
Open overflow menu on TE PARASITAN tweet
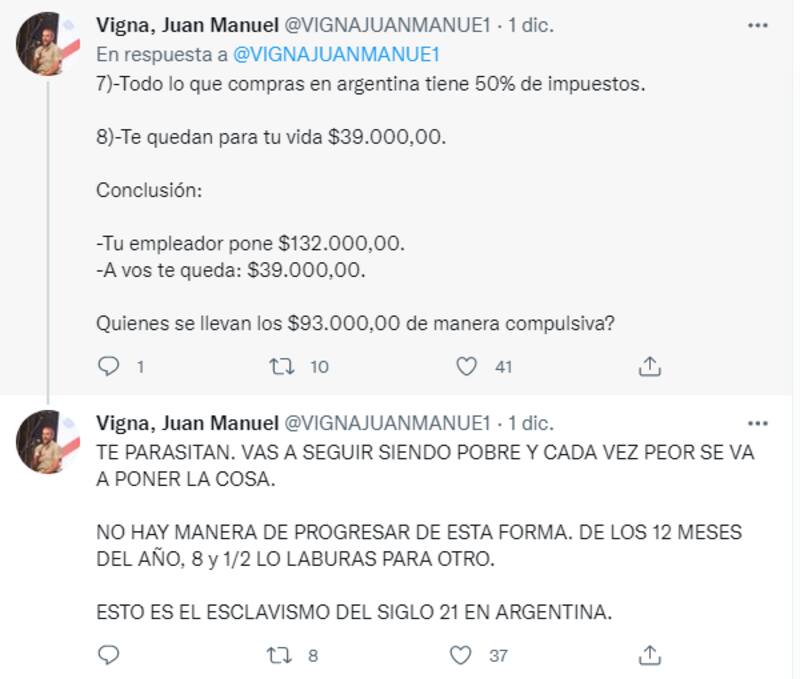click(758, 422)
